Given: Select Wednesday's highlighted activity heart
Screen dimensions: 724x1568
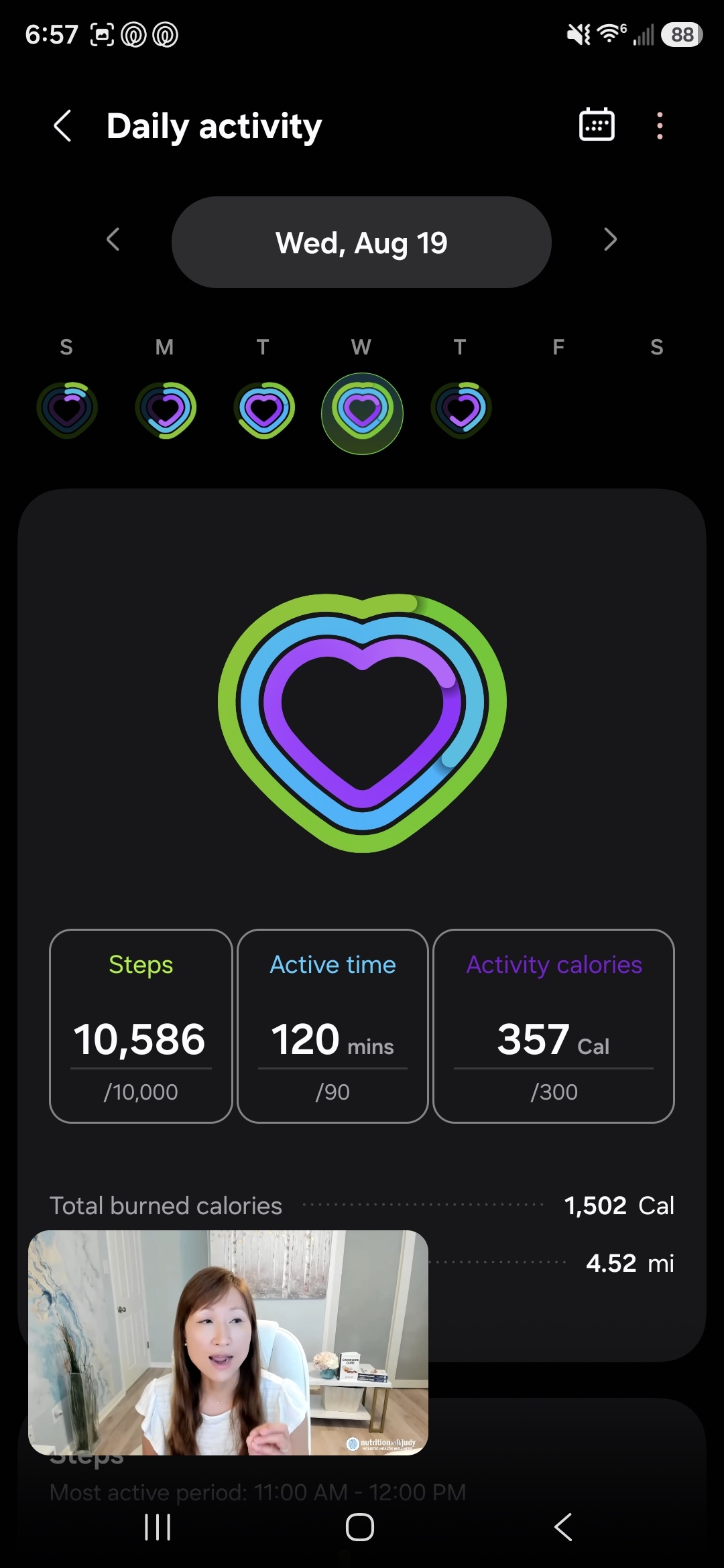Looking at the screenshot, I should point(362,413).
